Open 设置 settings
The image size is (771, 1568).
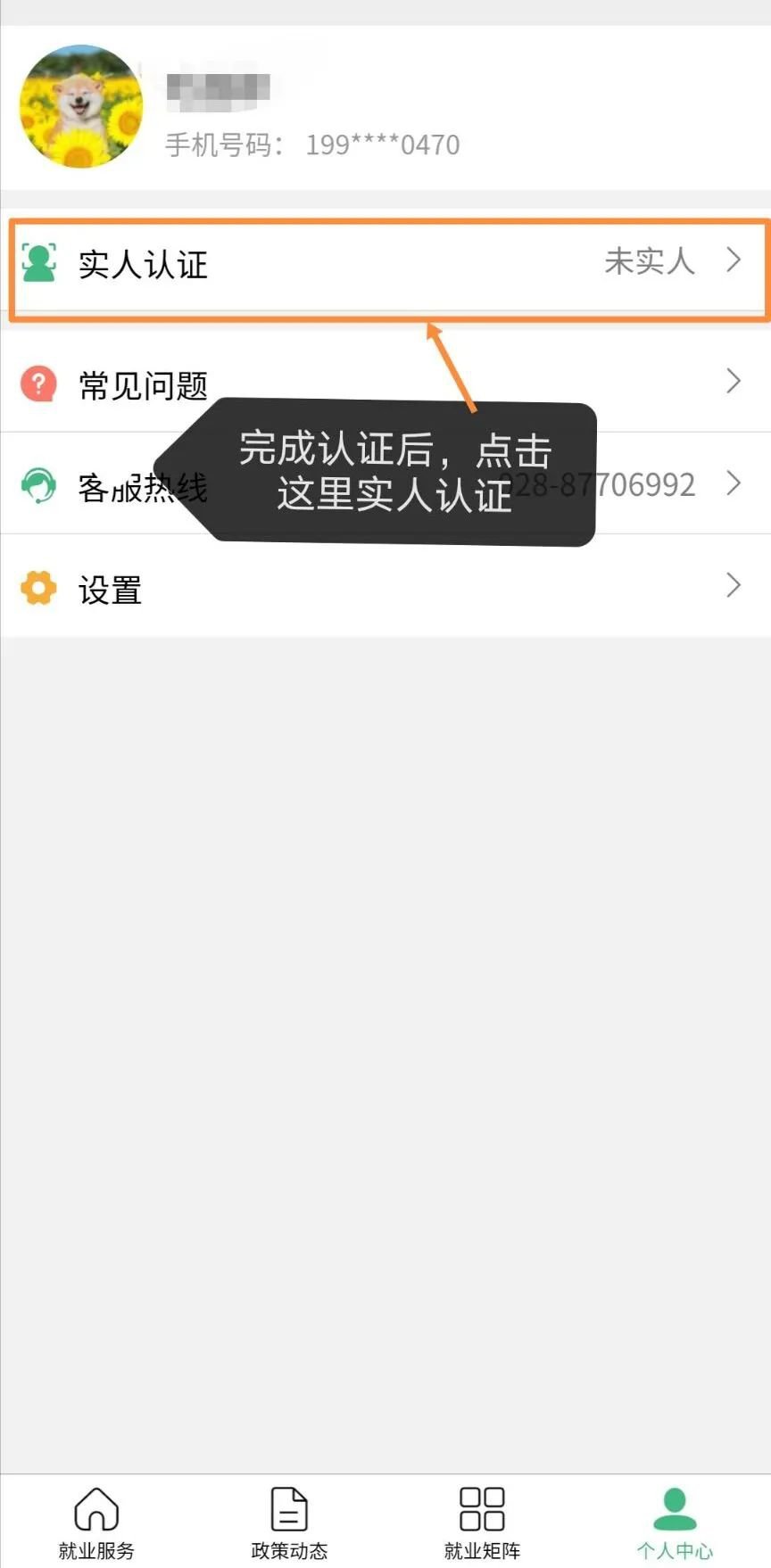click(385, 587)
